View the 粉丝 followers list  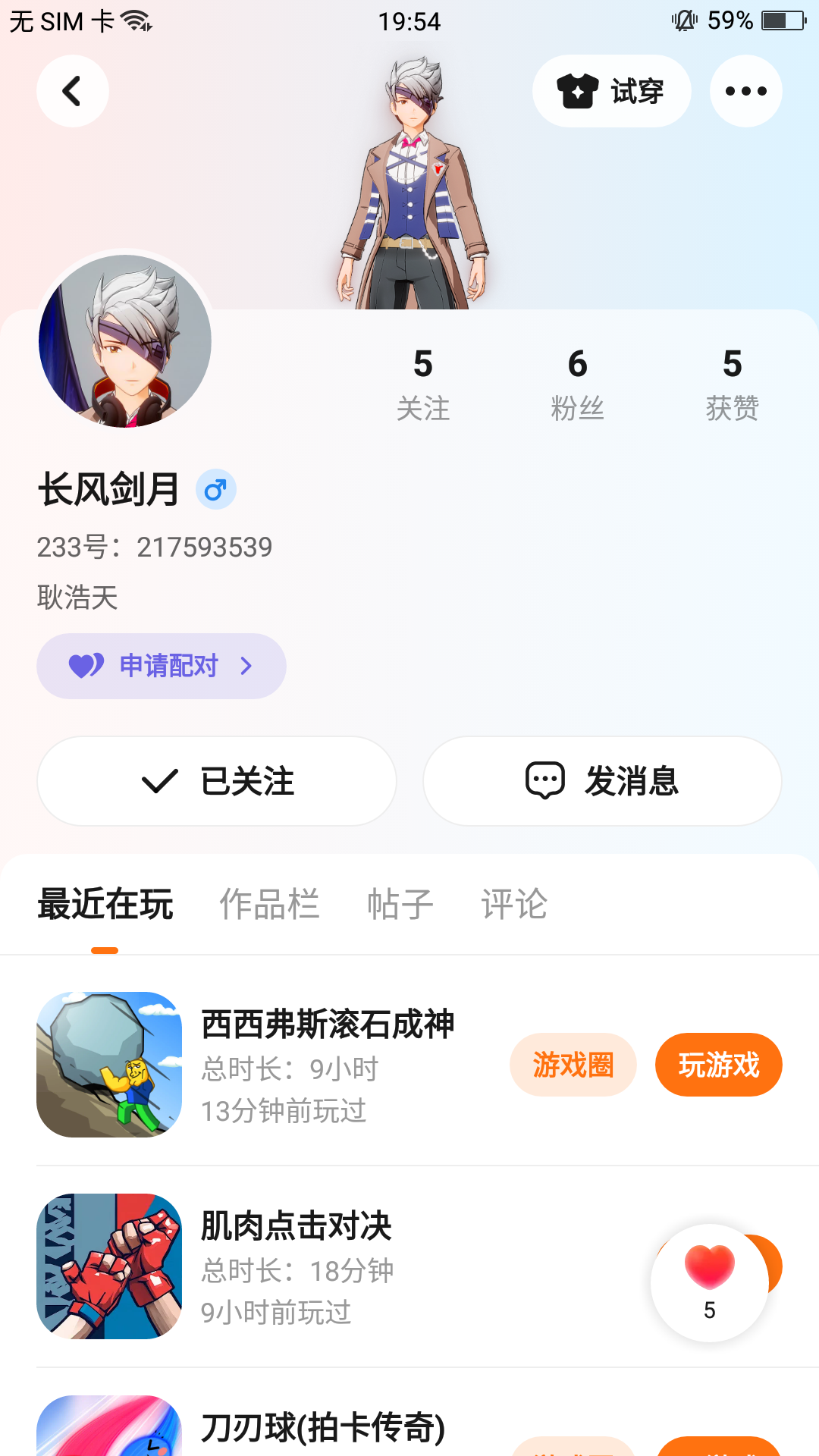(x=577, y=383)
